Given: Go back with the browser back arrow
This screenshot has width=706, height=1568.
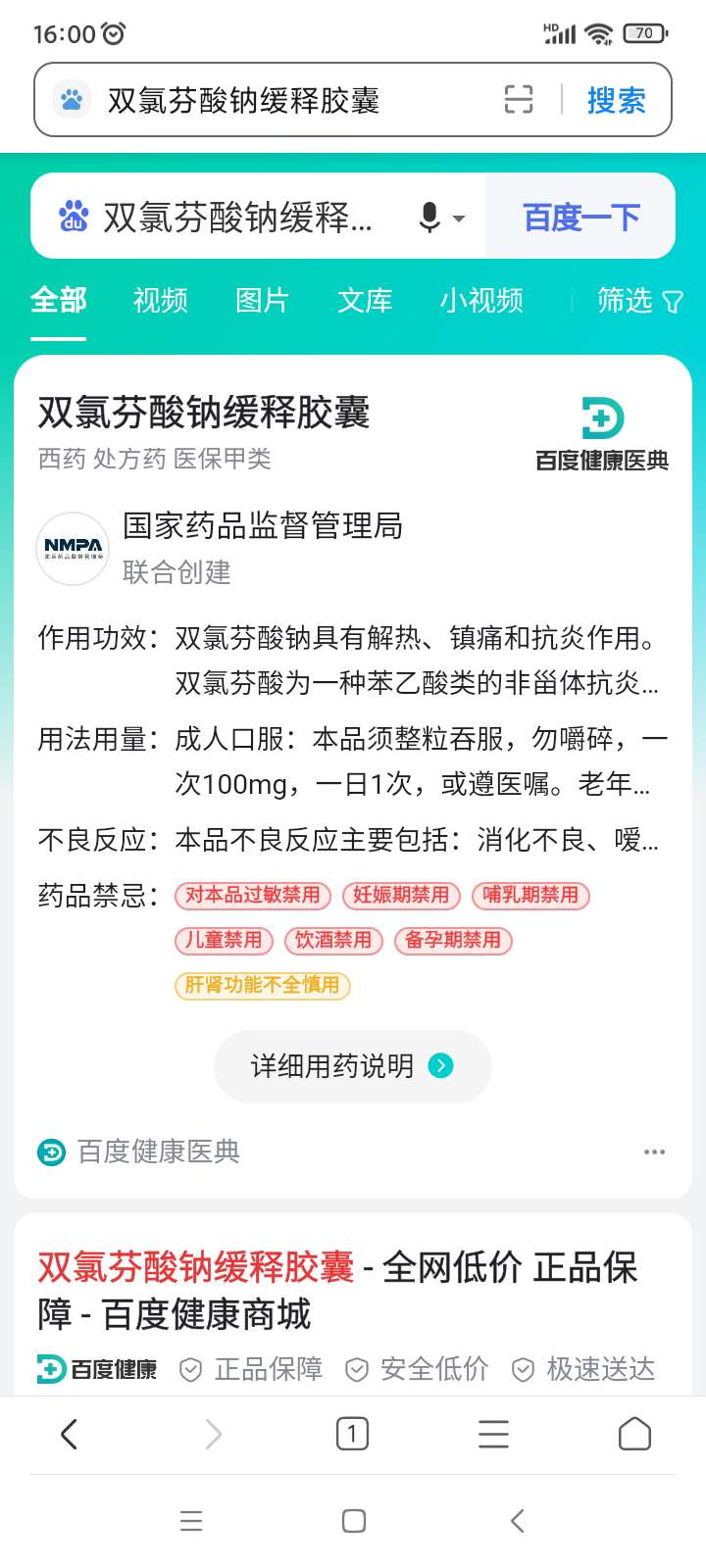Looking at the screenshot, I should [x=70, y=1435].
